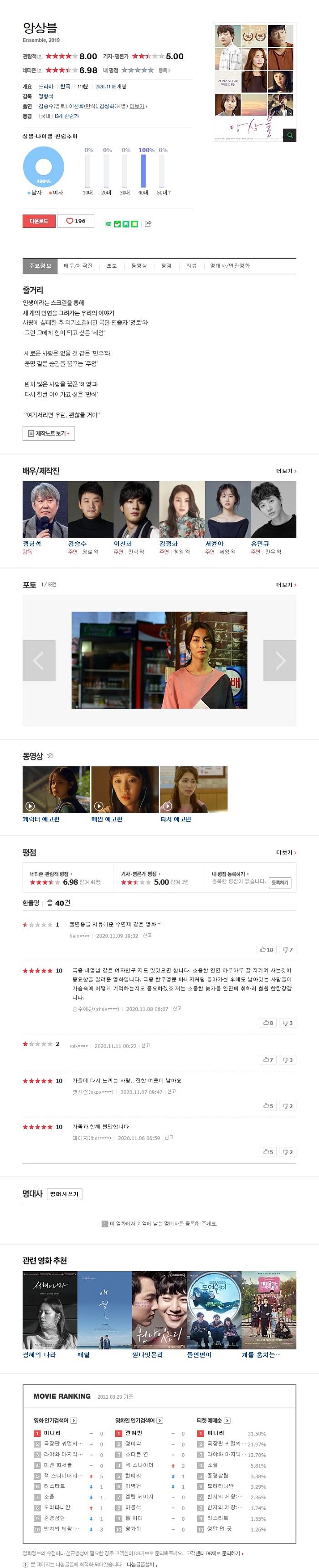Upvote the 10-star review by 순수예찬

(x=267, y=1023)
